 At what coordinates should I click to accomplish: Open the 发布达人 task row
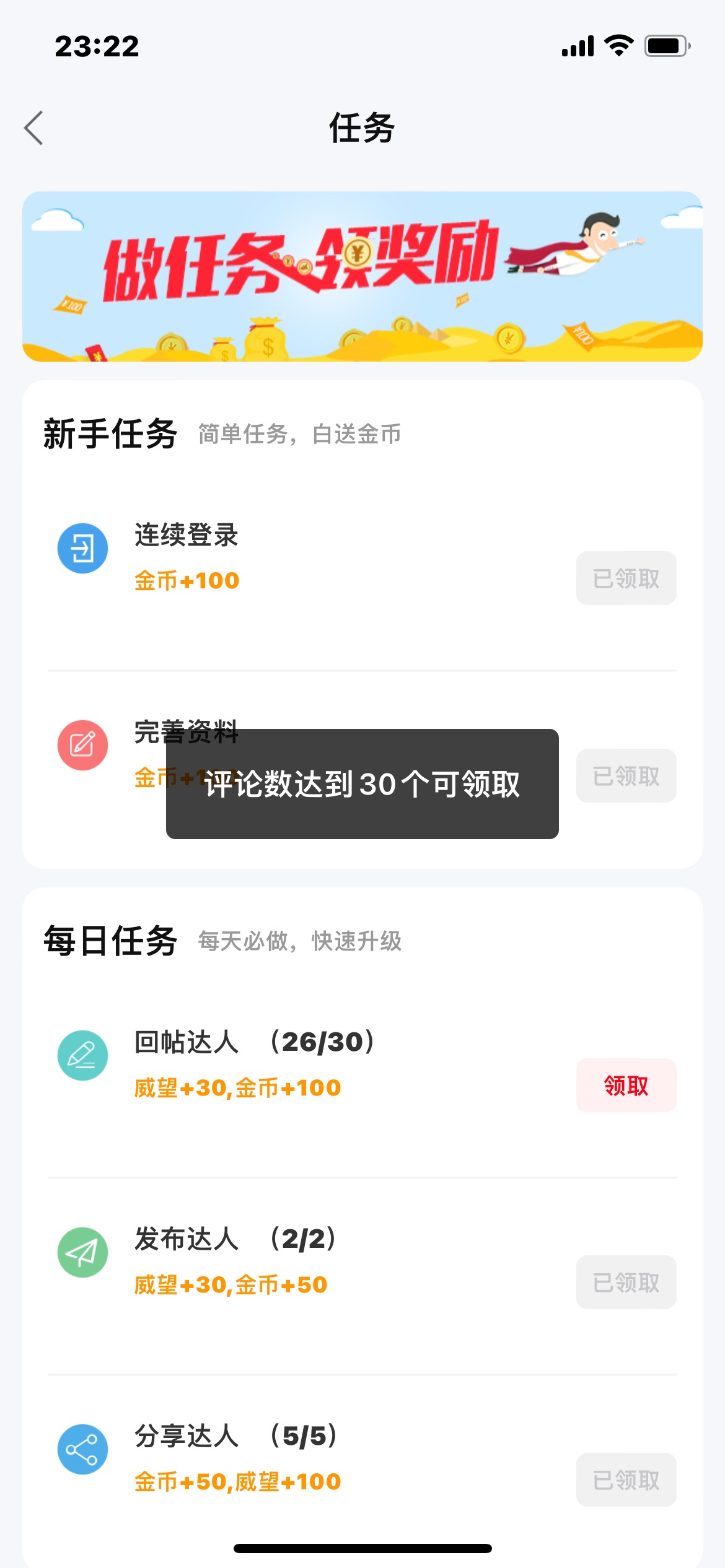(362, 1276)
